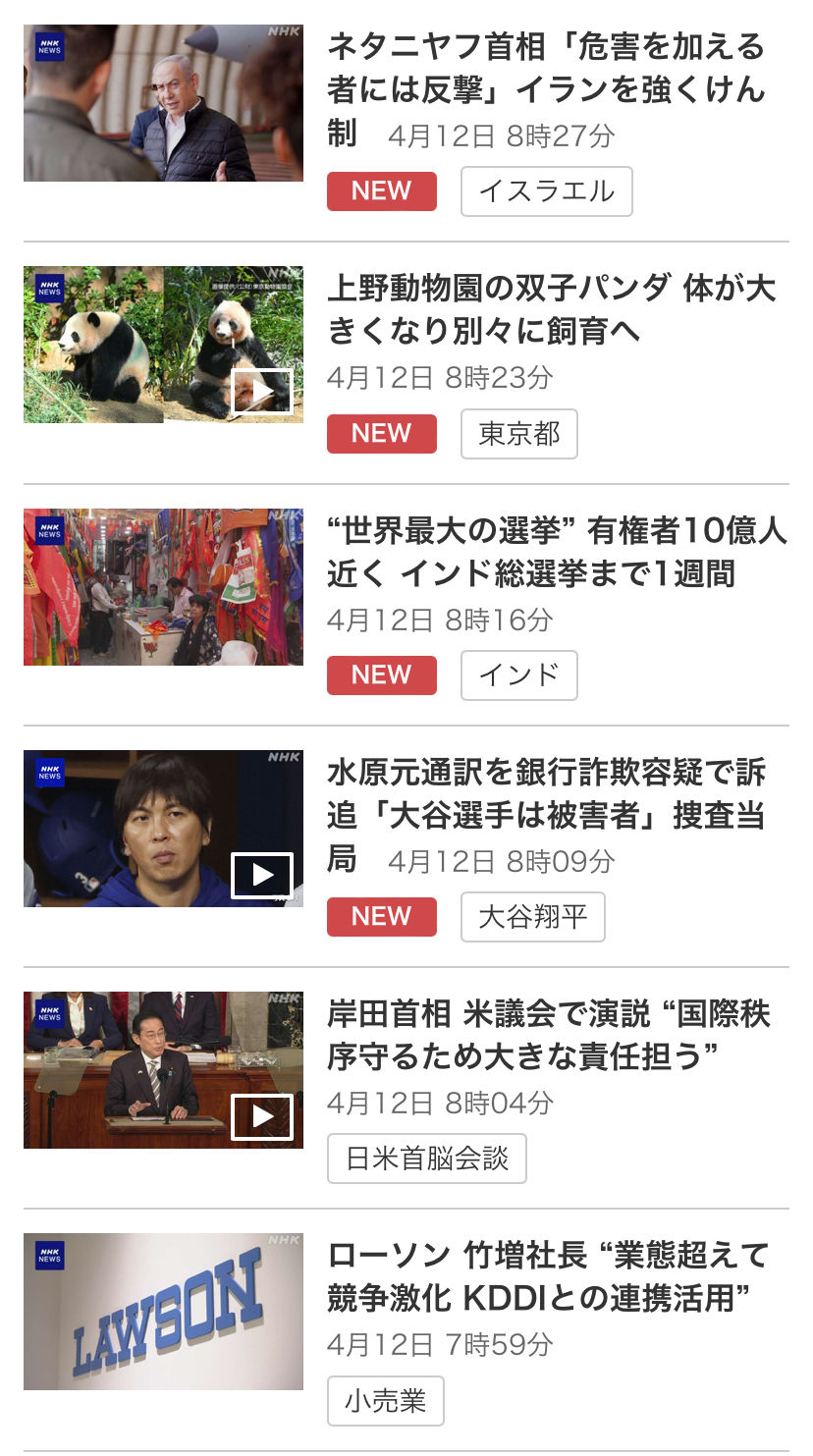This screenshot has width=813, height=1456.
Task: Open the Ueno Zoo twin pandas article
Action: point(550,309)
